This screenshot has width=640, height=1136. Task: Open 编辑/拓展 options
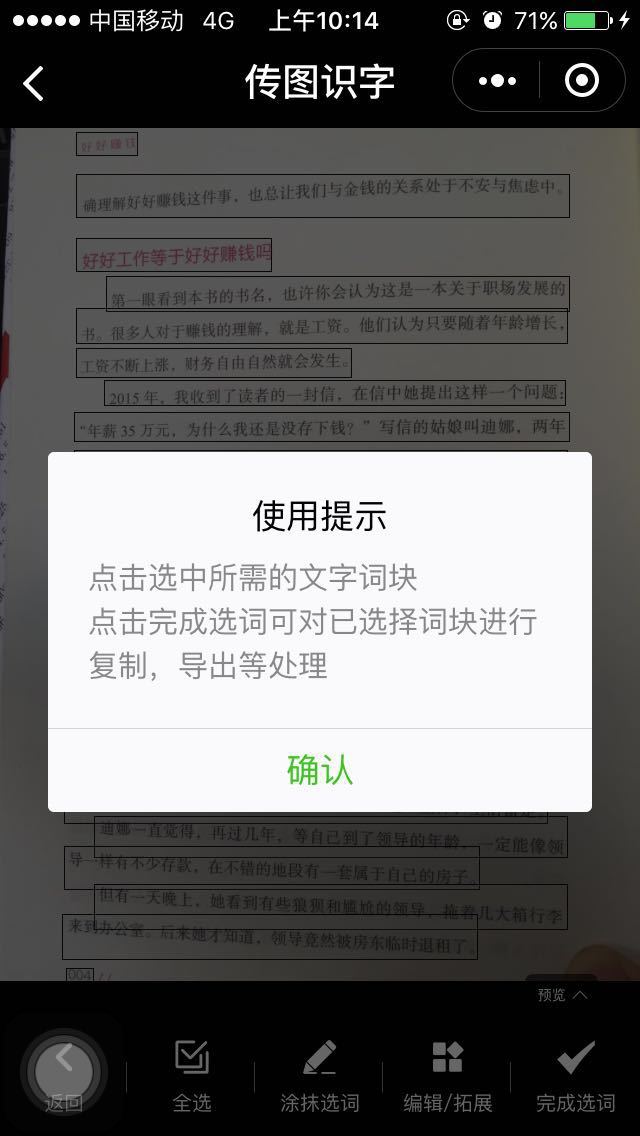(448, 1077)
